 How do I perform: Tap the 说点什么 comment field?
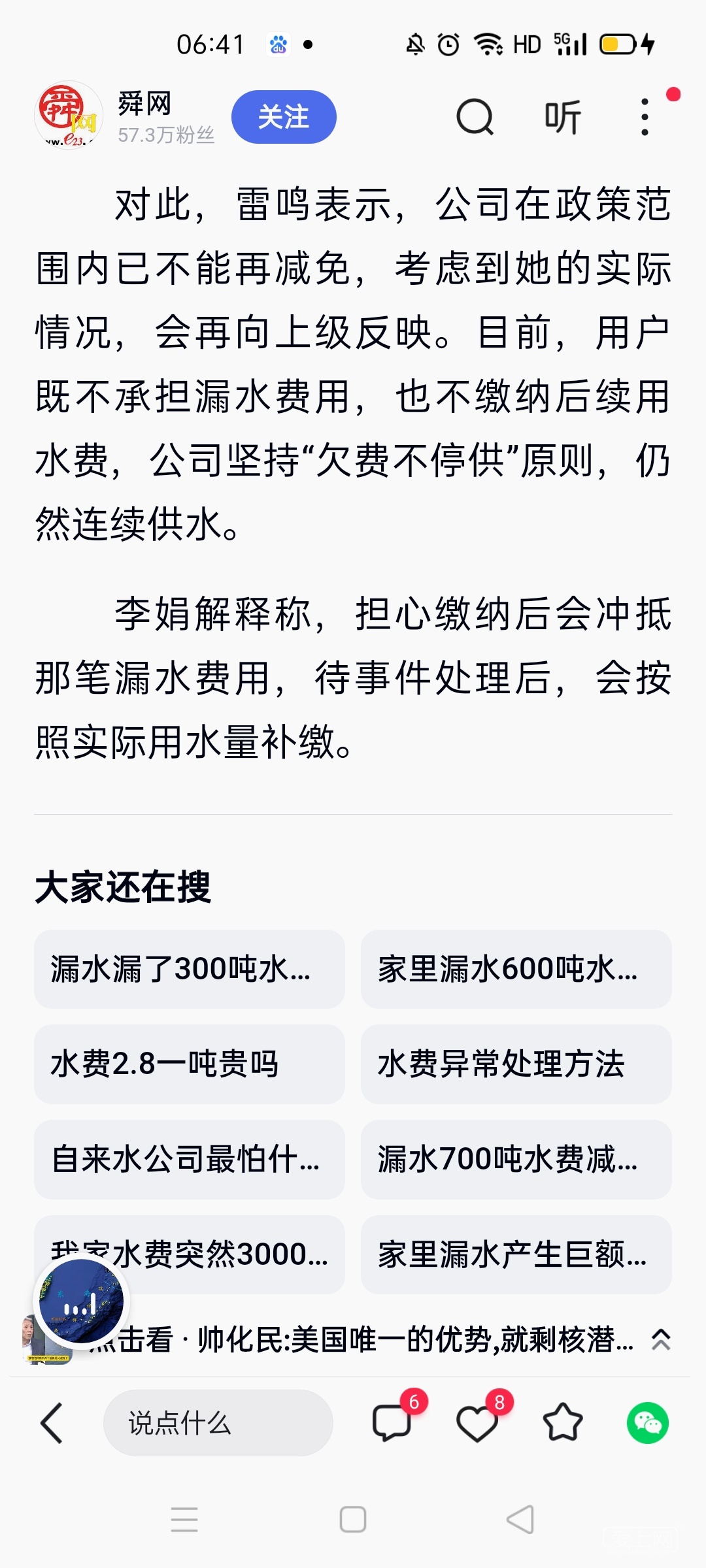[x=218, y=1423]
